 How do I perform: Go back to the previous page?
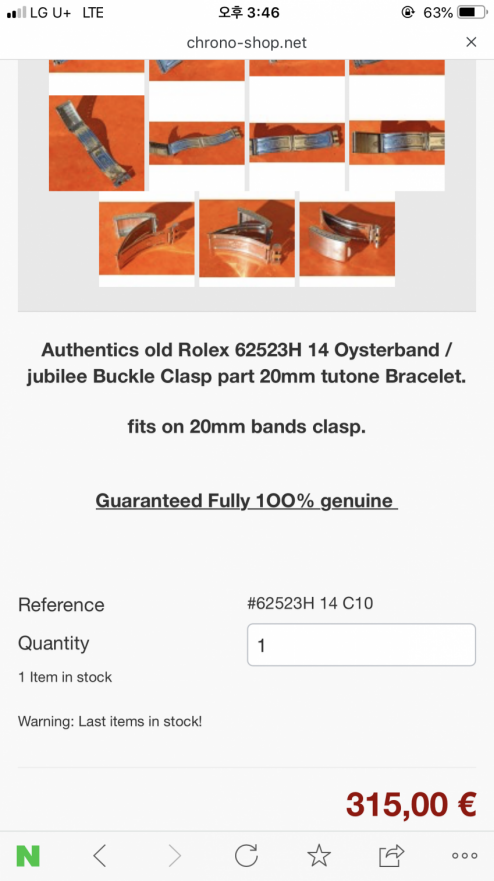pyautogui.click(x=99, y=856)
